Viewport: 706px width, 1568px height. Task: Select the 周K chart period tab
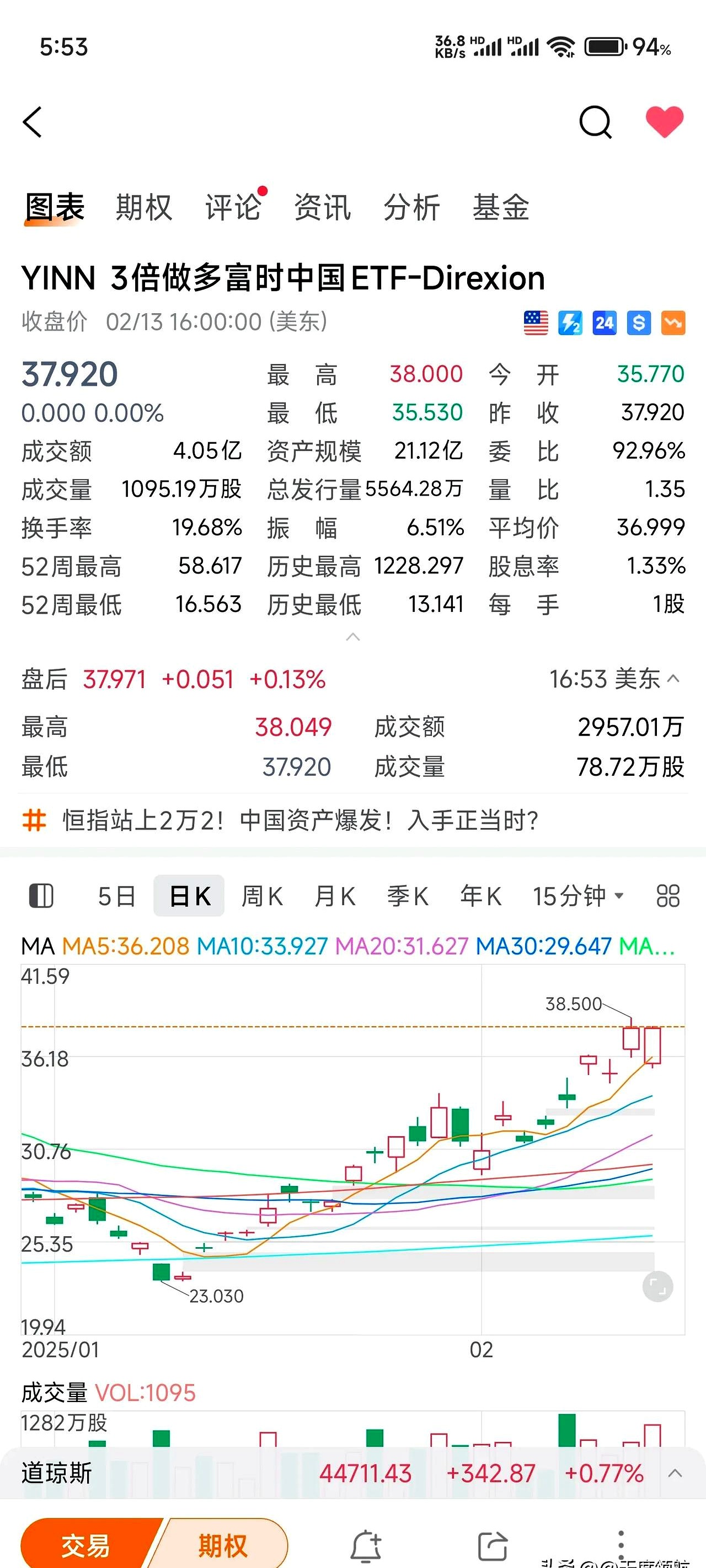(262, 895)
